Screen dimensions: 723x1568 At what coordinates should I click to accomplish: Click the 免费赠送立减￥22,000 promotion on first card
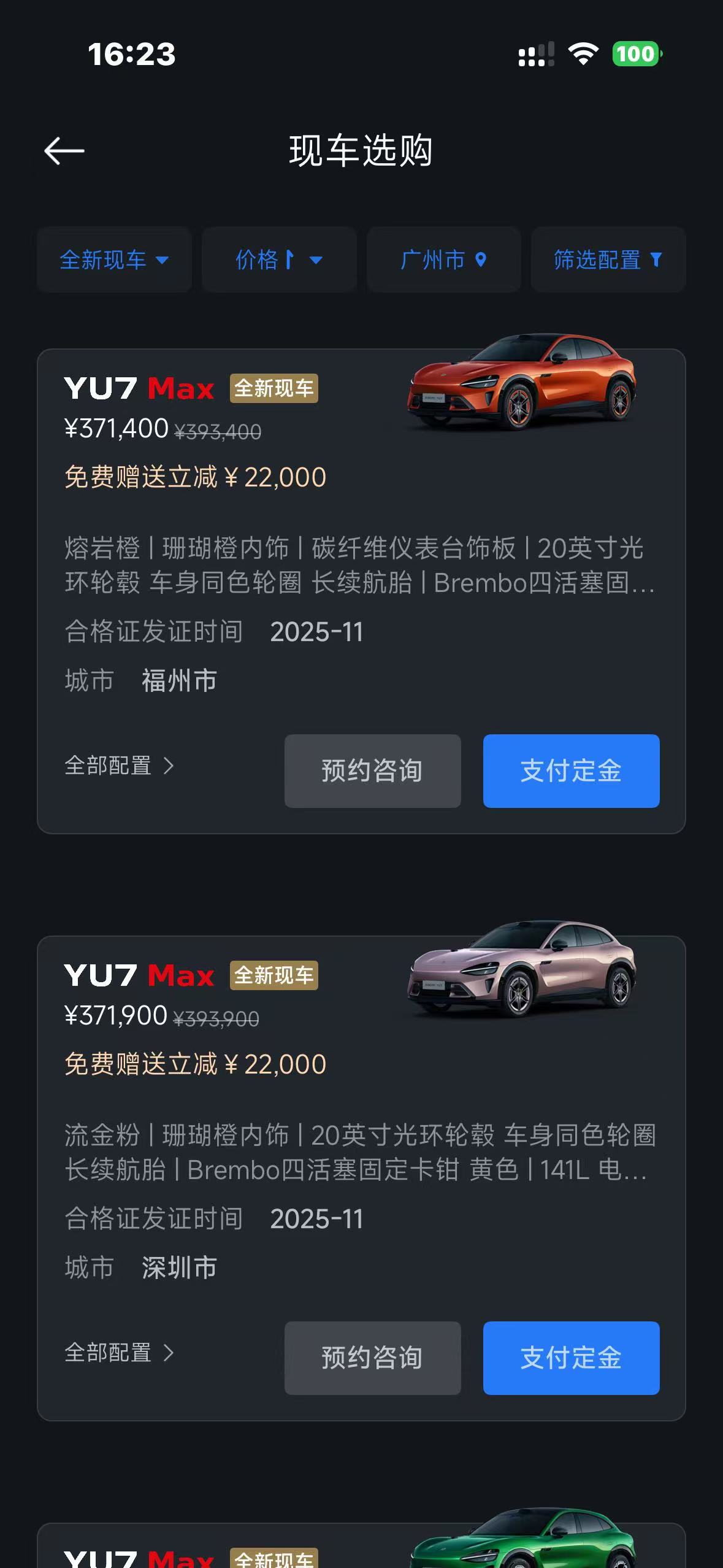click(195, 476)
